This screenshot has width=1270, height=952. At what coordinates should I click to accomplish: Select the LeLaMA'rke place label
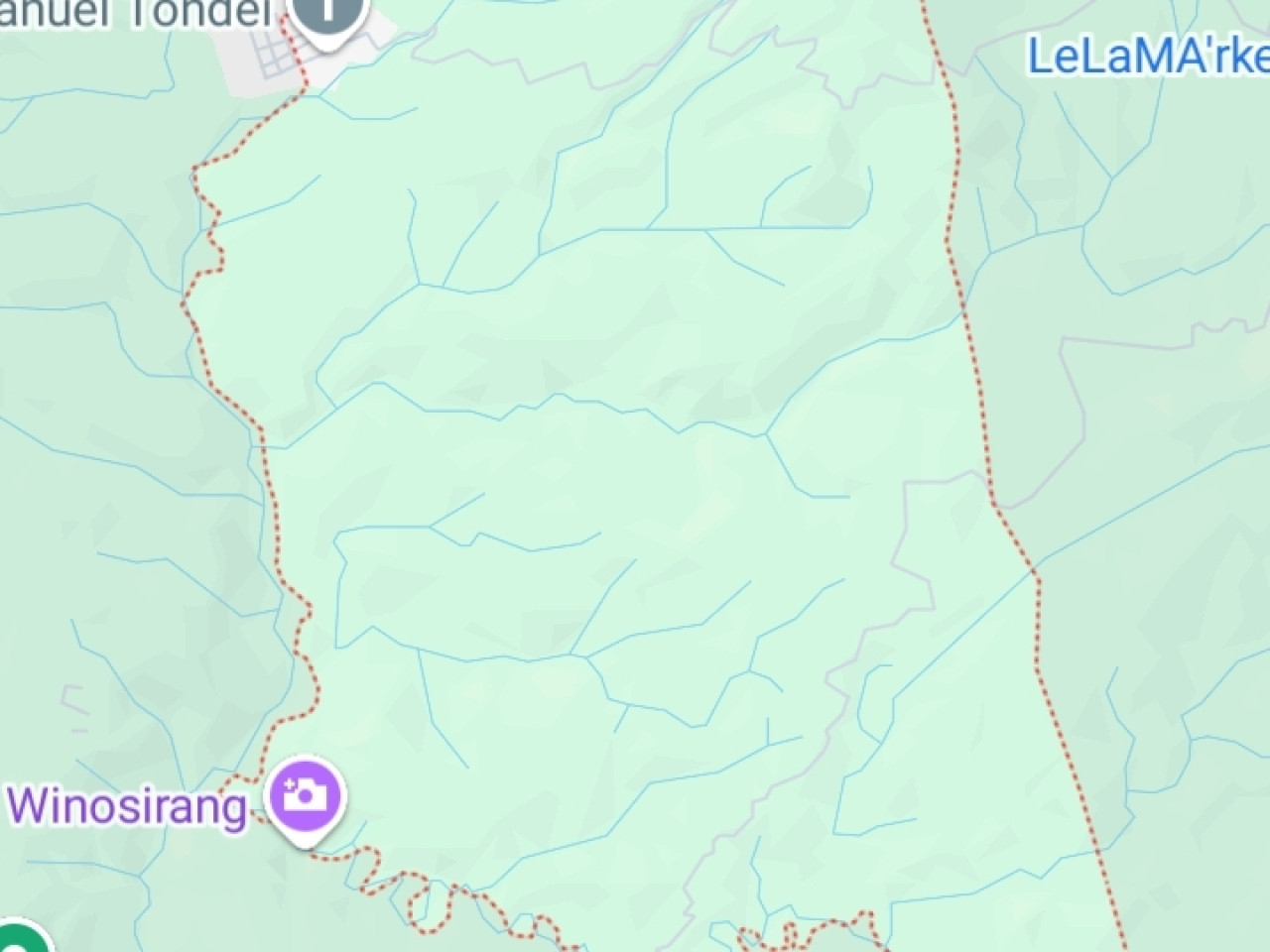click(1148, 56)
